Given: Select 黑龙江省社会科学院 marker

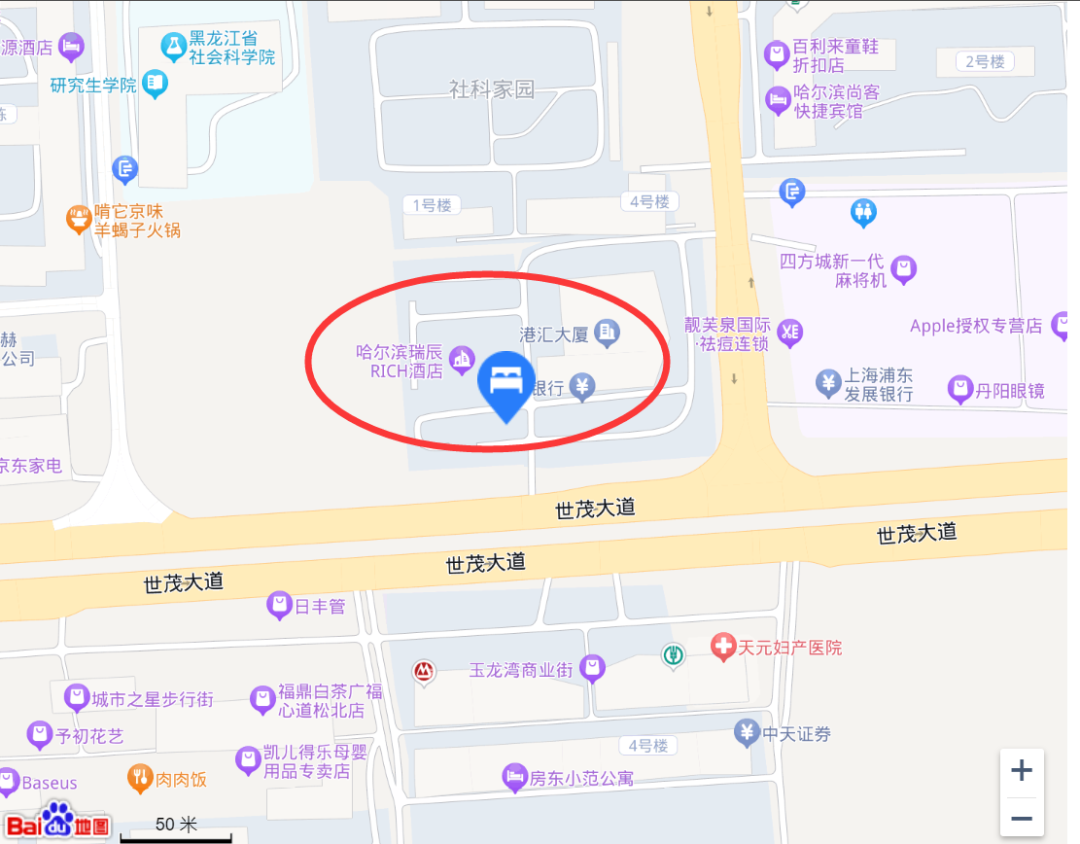Looking at the screenshot, I should [x=174, y=45].
